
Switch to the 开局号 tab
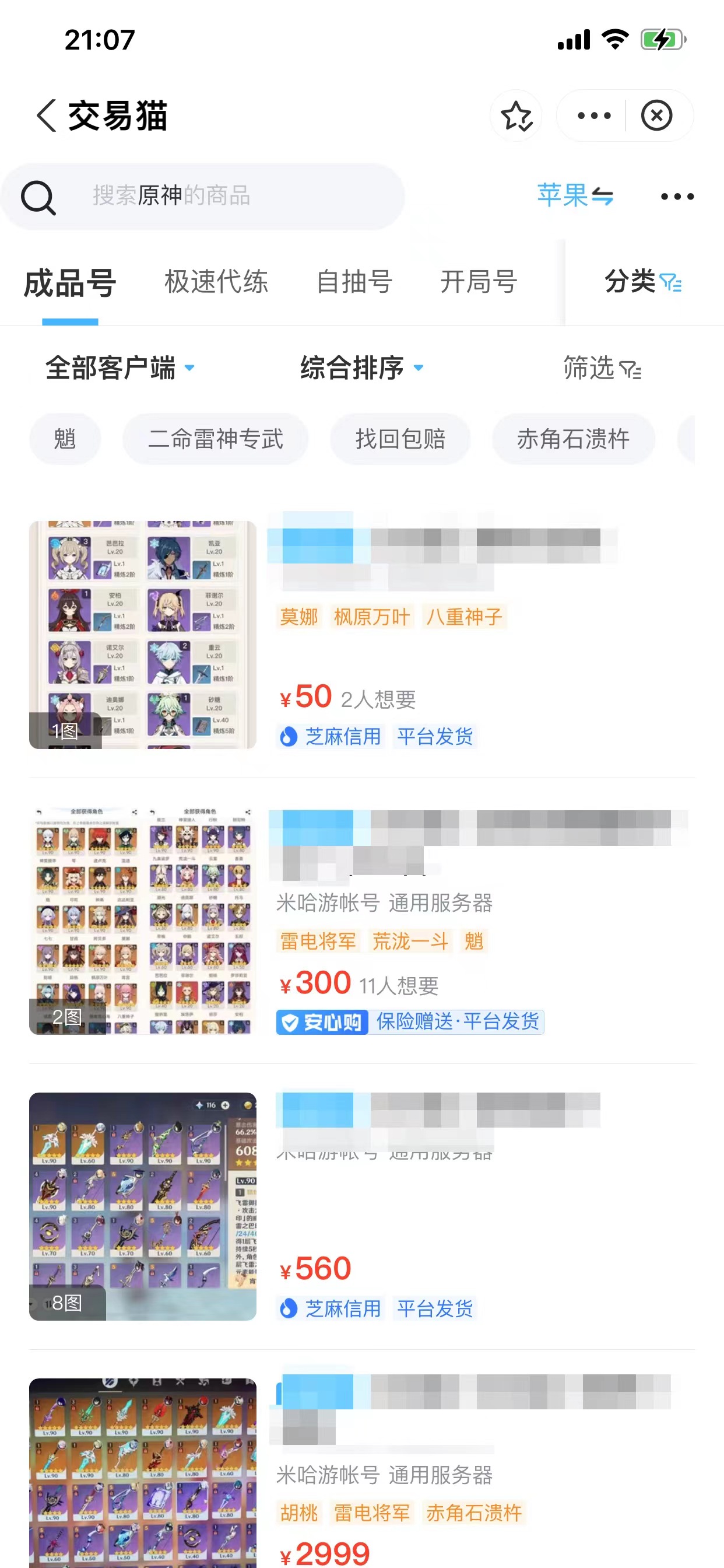pyautogui.click(x=479, y=282)
